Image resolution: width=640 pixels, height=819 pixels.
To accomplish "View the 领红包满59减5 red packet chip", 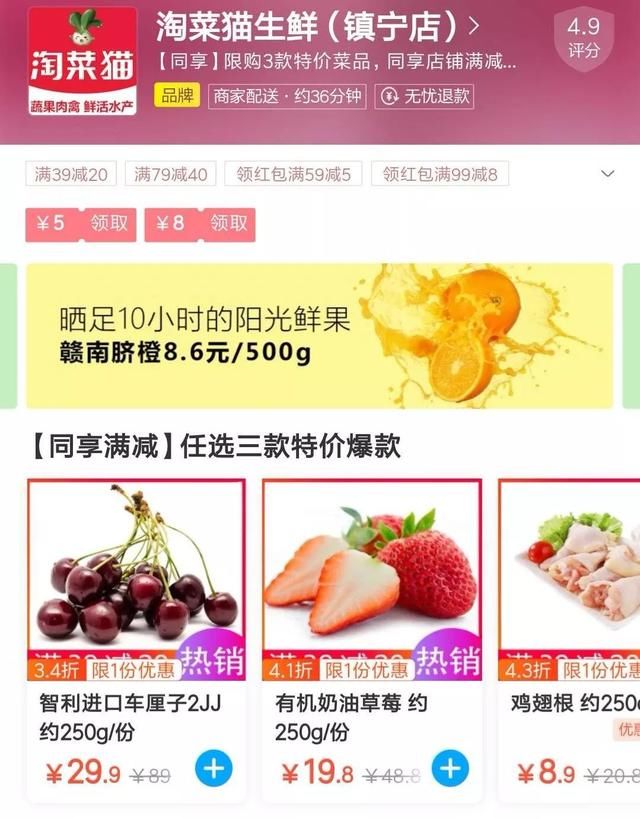I will pyautogui.click(x=294, y=174).
